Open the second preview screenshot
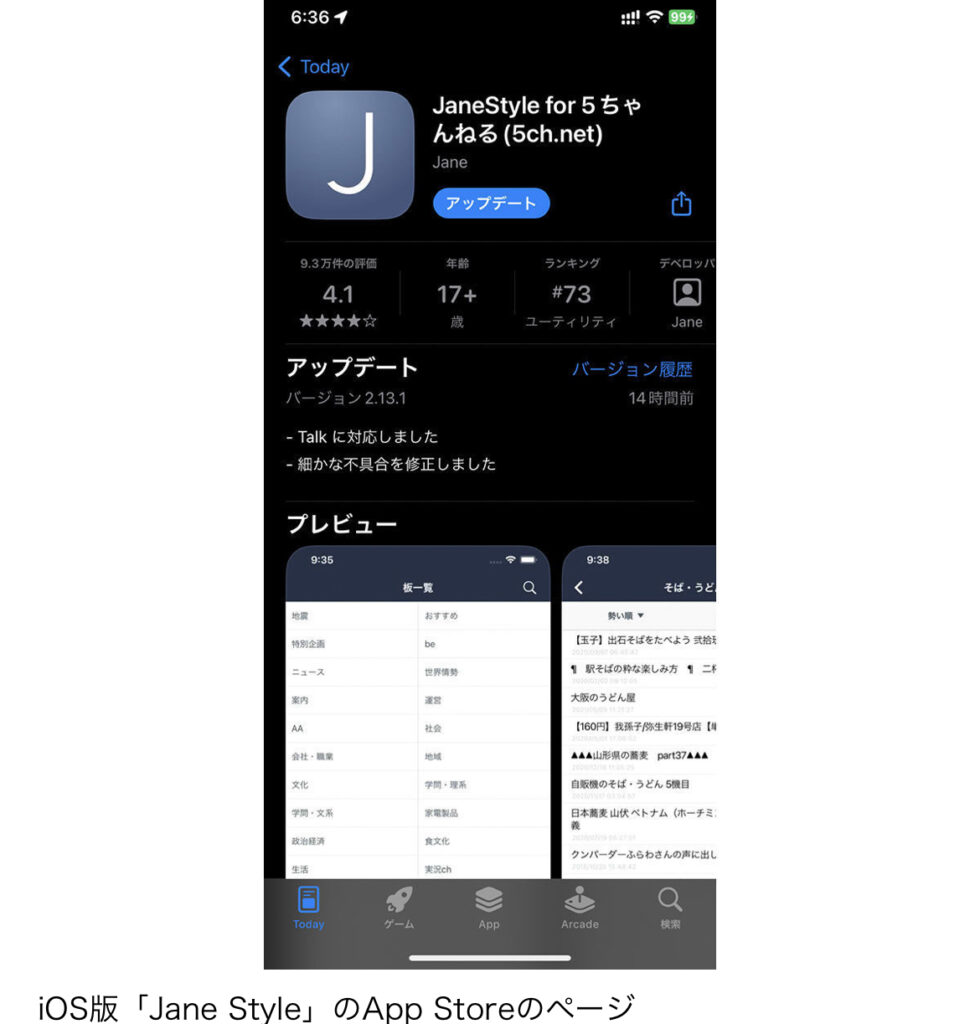 pos(640,710)
